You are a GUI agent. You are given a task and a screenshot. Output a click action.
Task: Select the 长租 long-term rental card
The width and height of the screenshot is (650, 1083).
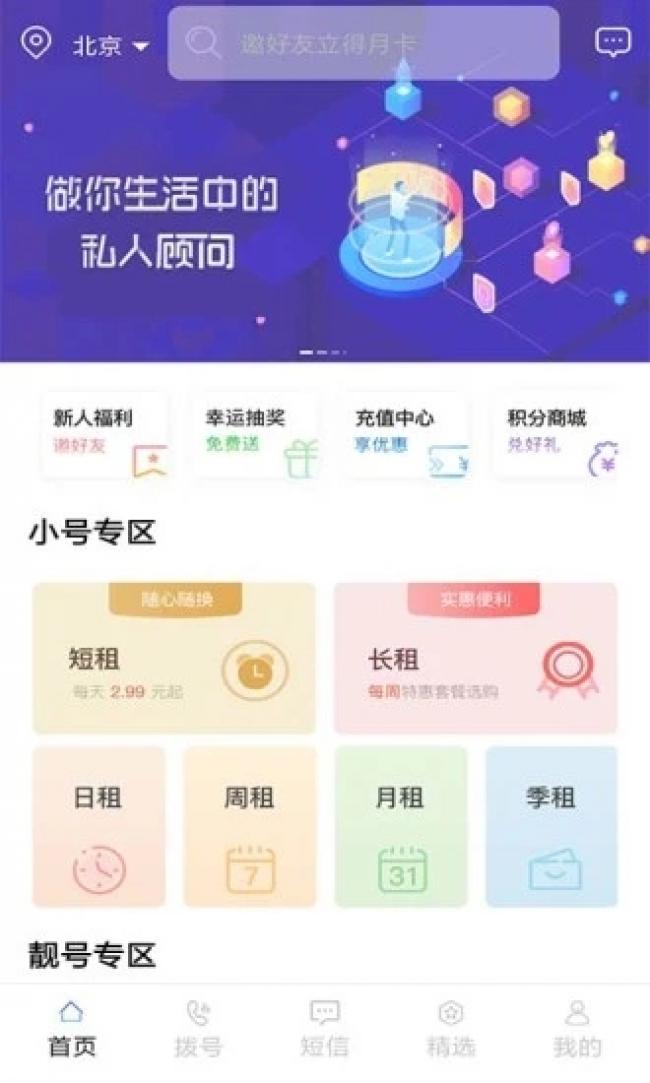click(x=475, y=658)
